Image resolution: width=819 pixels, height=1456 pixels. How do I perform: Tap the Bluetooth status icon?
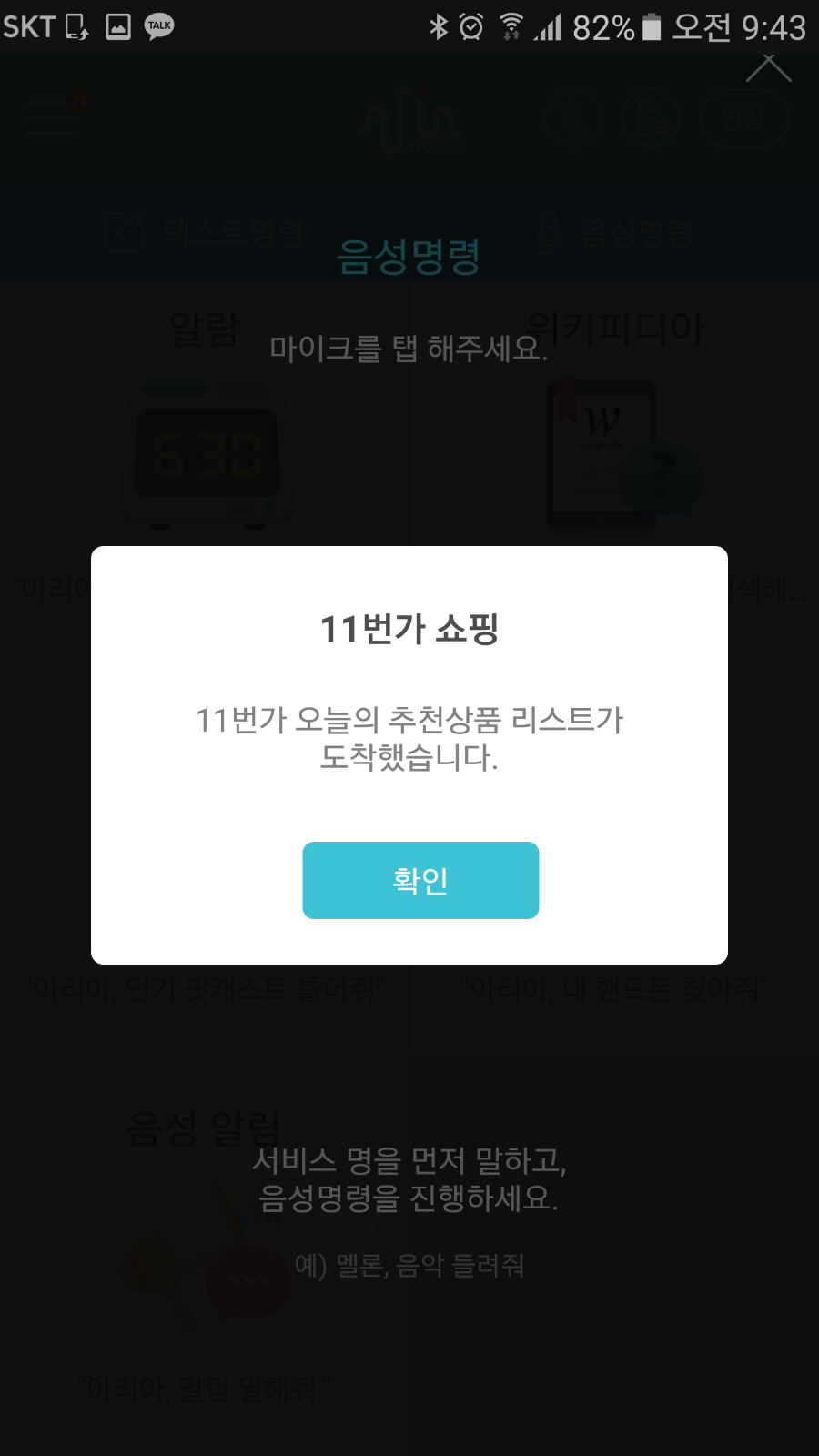[x=440, y=27]
